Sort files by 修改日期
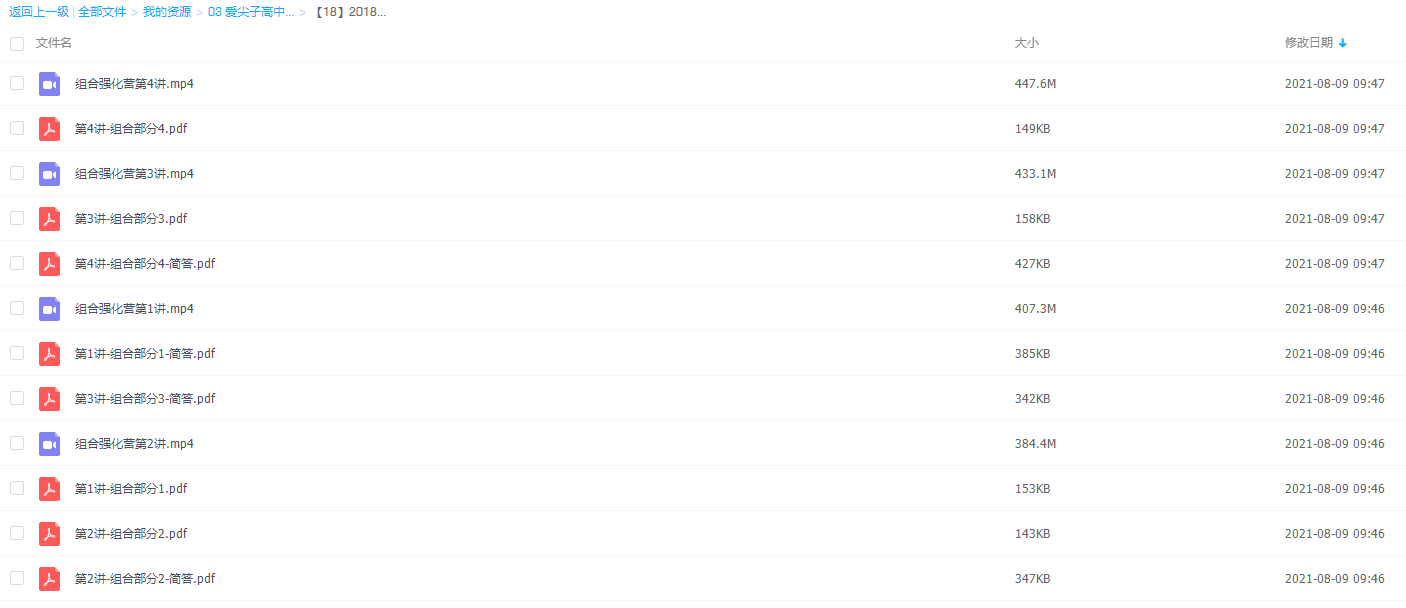The height and width of the screenshot is (608, 1406). pyautogui.click(x=1308, y=43)
